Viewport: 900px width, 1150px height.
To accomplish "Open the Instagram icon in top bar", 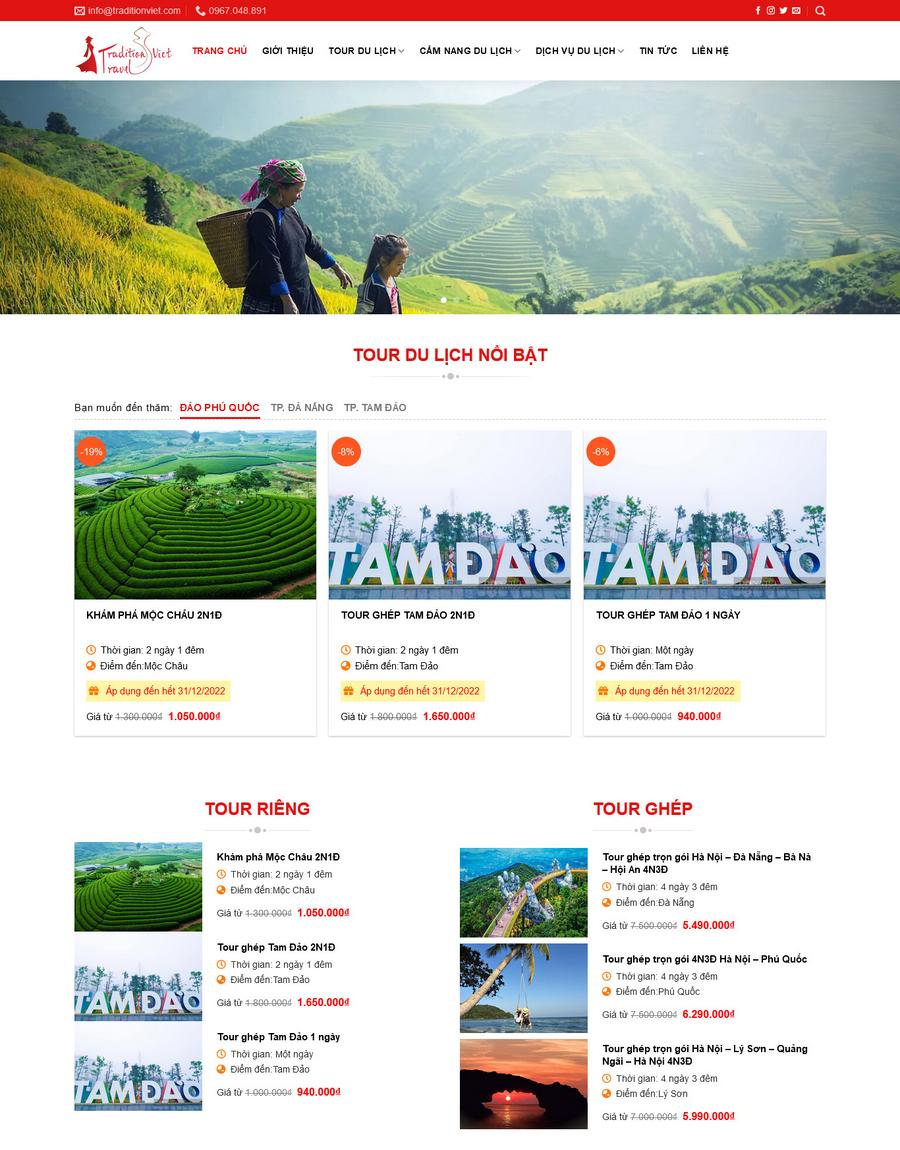I will (771, 11).
